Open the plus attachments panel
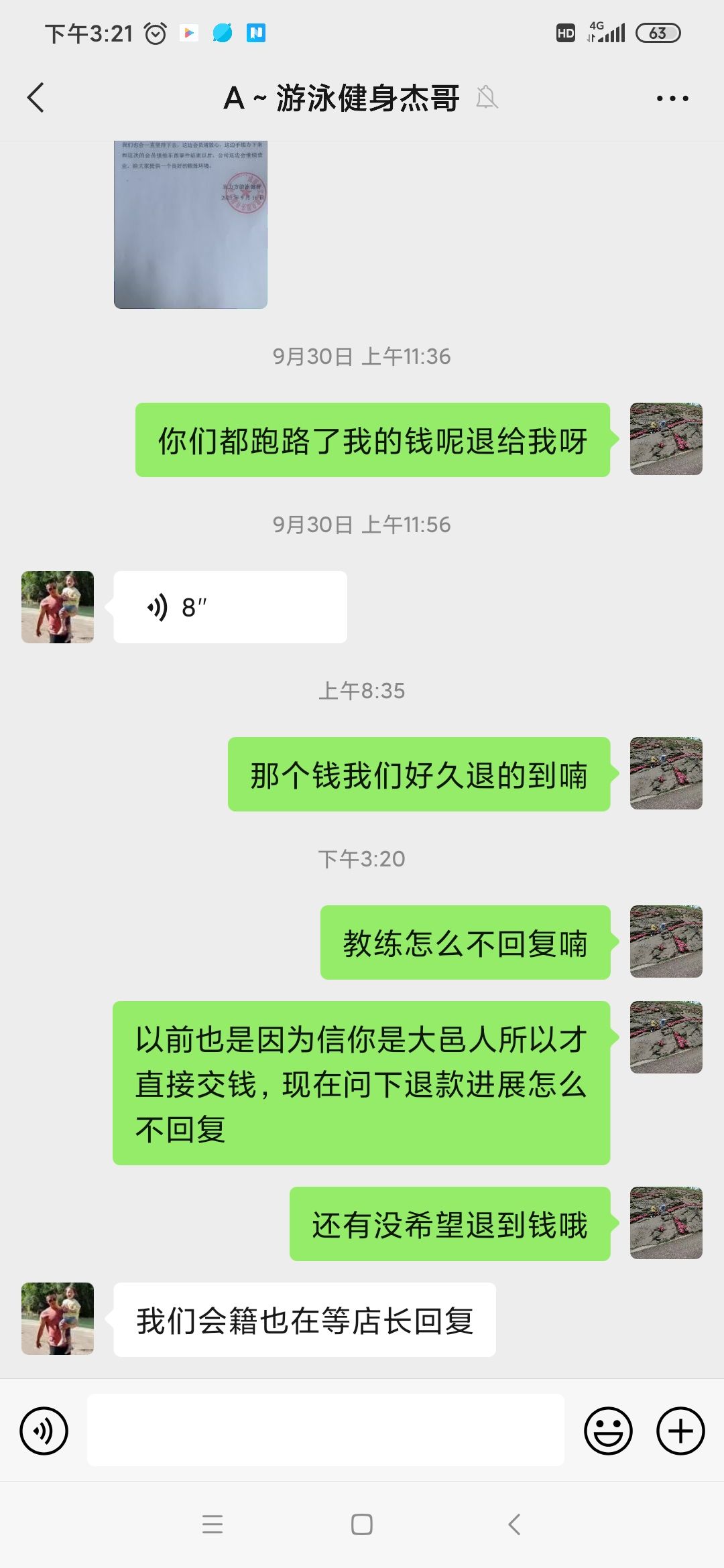This screenshot has height=1568, width=724. point(680,1431)
